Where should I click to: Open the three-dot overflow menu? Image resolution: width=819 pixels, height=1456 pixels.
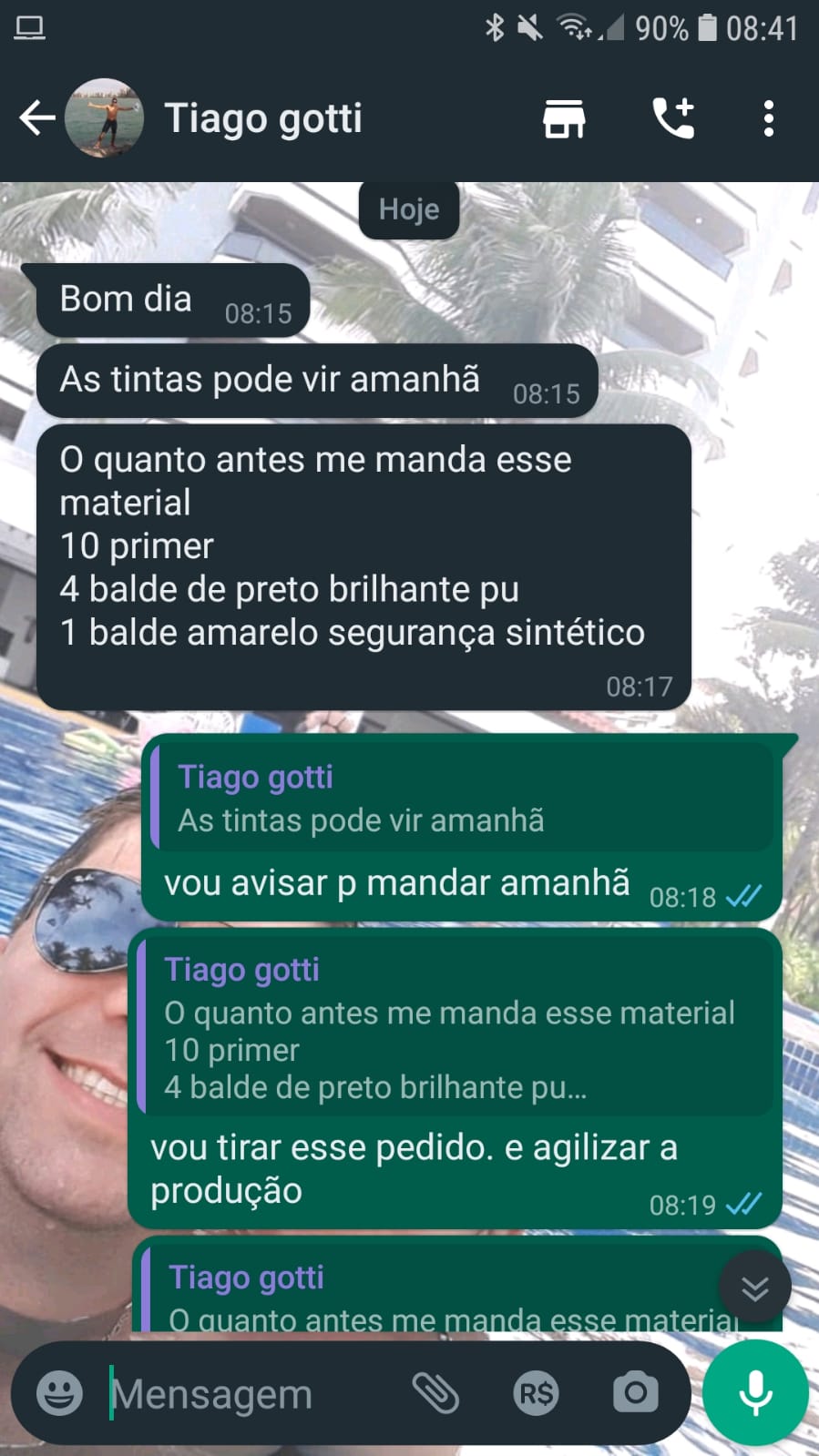click(769, 118)
